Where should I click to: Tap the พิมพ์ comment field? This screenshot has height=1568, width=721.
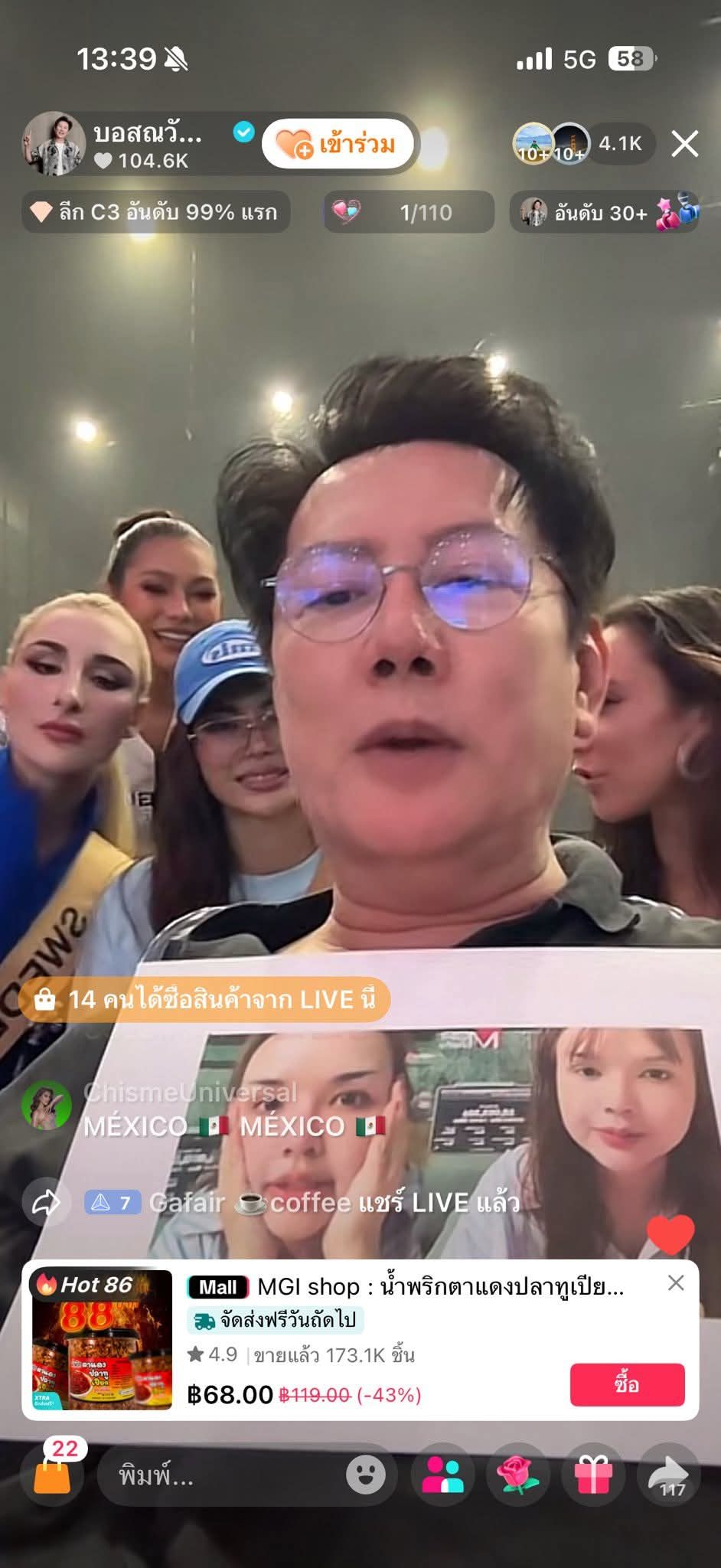(214, 1475)
